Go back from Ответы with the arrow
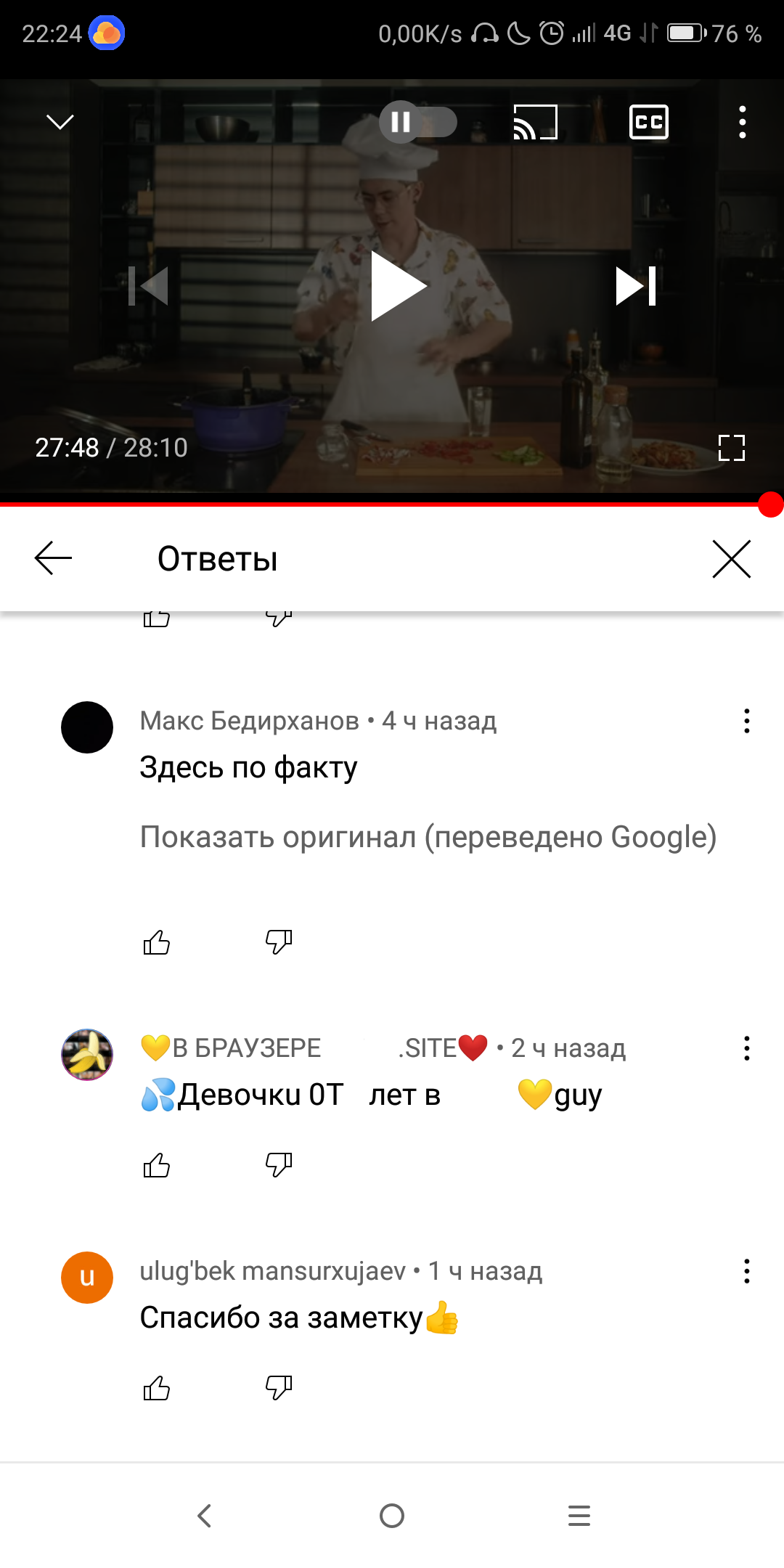 pyautogui.click(x=53, y=558)
